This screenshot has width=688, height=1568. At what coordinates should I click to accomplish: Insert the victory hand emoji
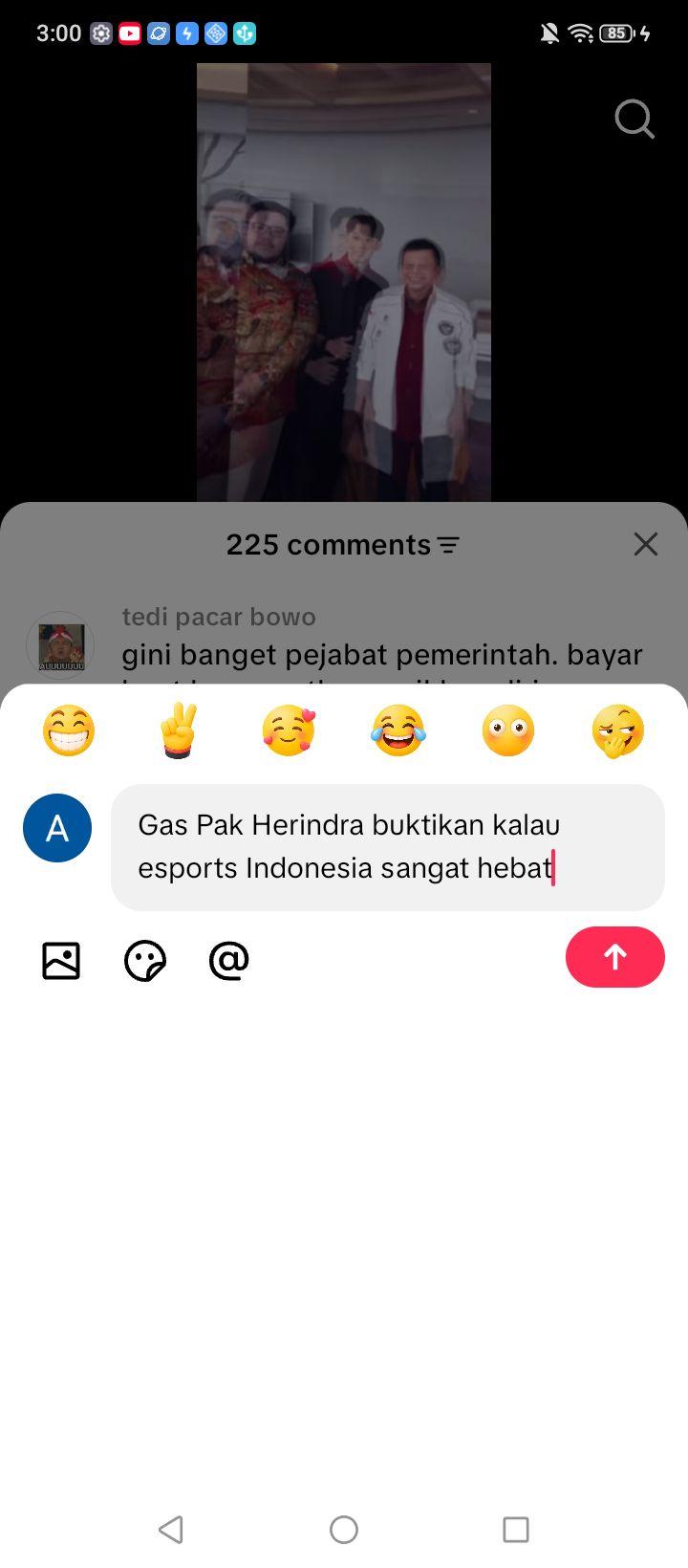pos(179,731)
